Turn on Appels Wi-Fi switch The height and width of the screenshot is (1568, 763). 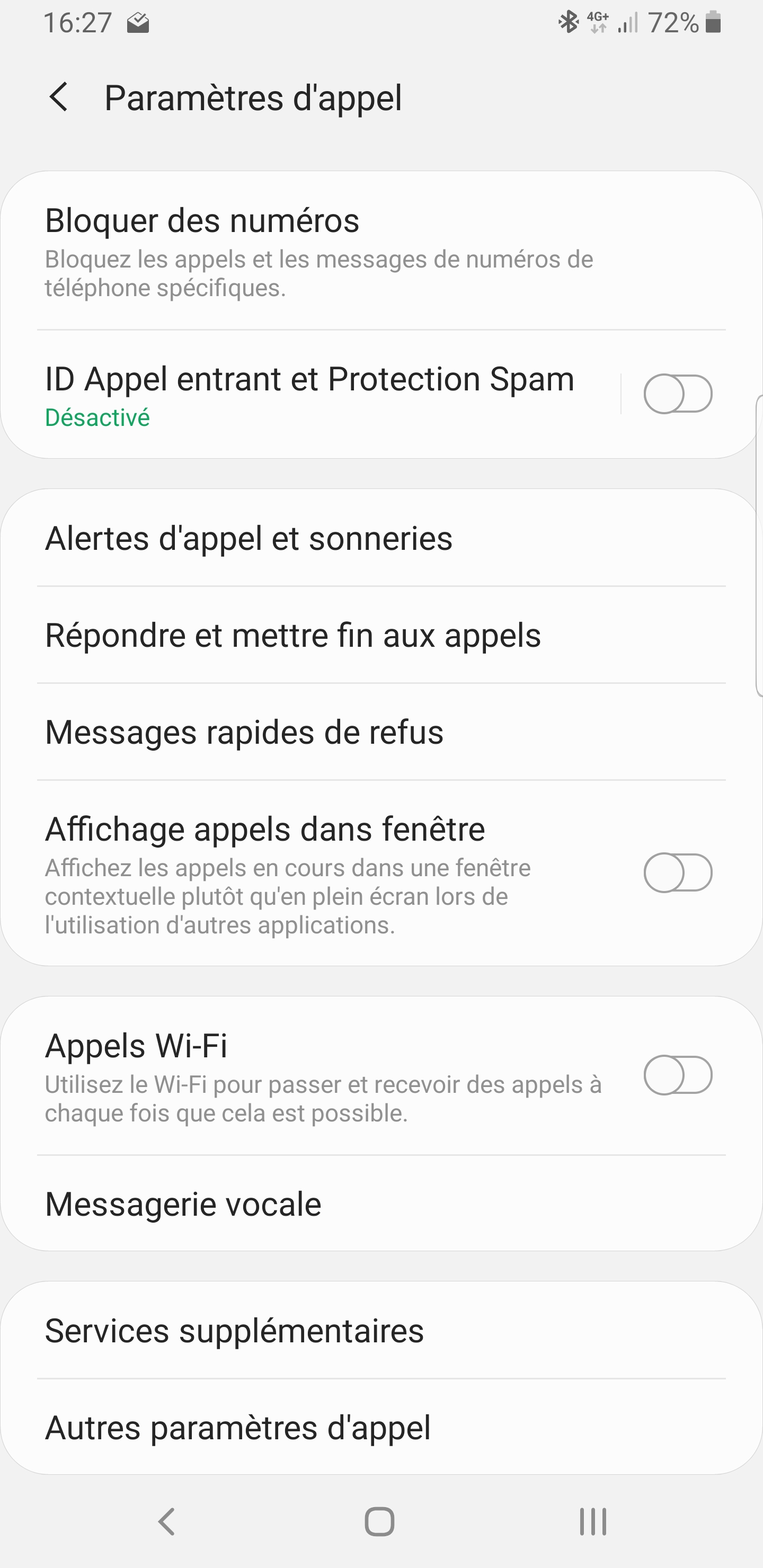677,1075
